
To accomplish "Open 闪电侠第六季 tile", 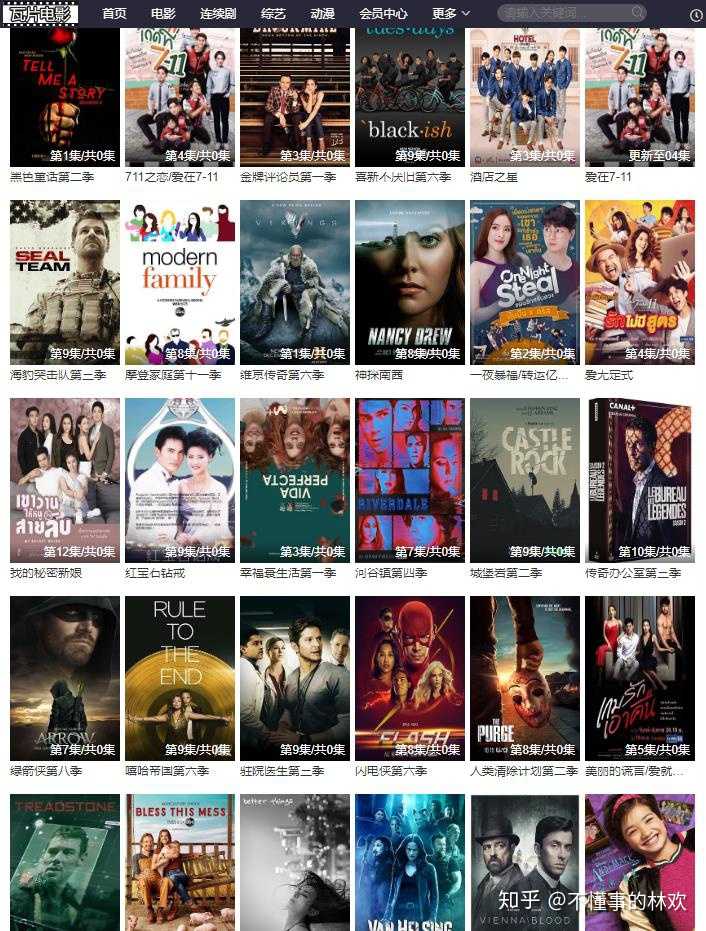I will pyautogui.click(x=410, y=678).
